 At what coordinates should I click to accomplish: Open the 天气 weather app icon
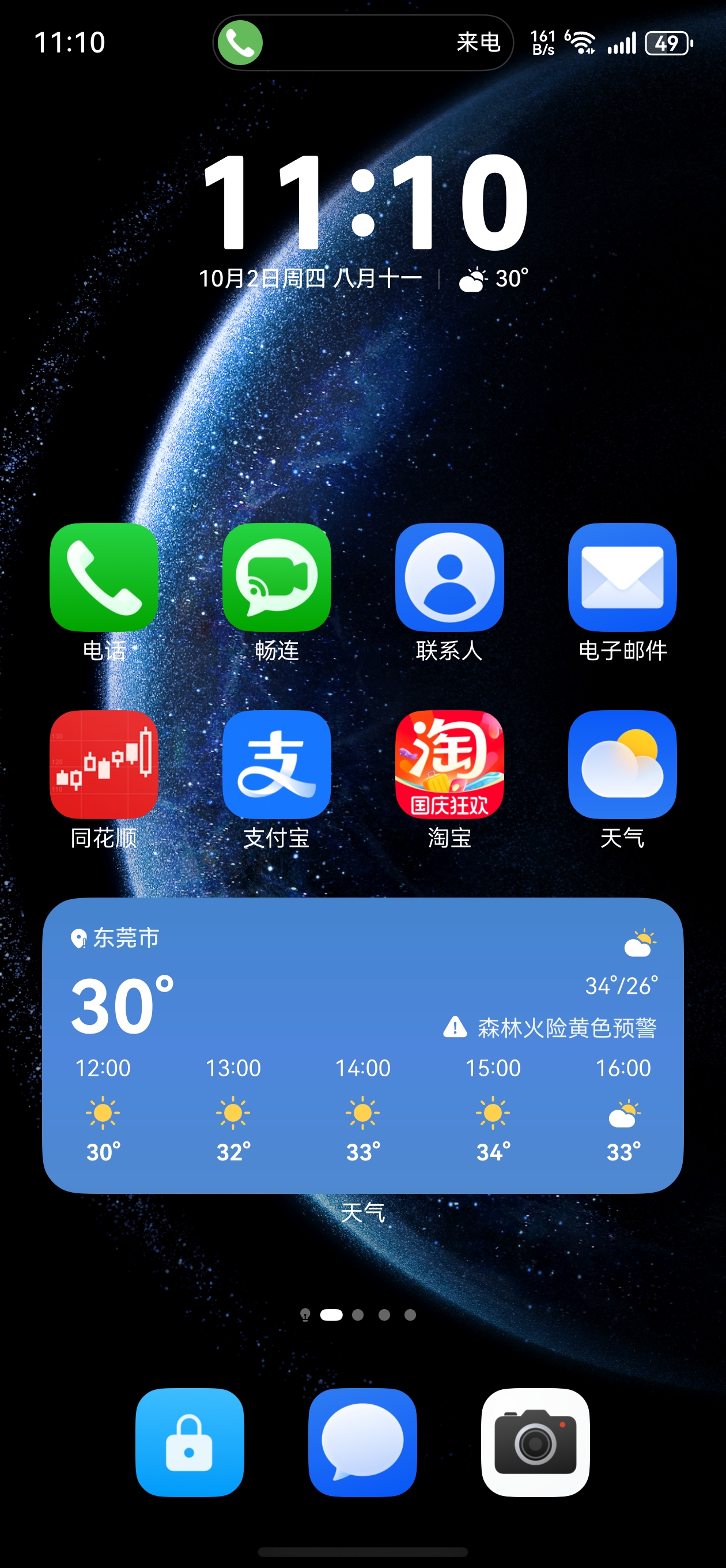(x=622, y=764)
